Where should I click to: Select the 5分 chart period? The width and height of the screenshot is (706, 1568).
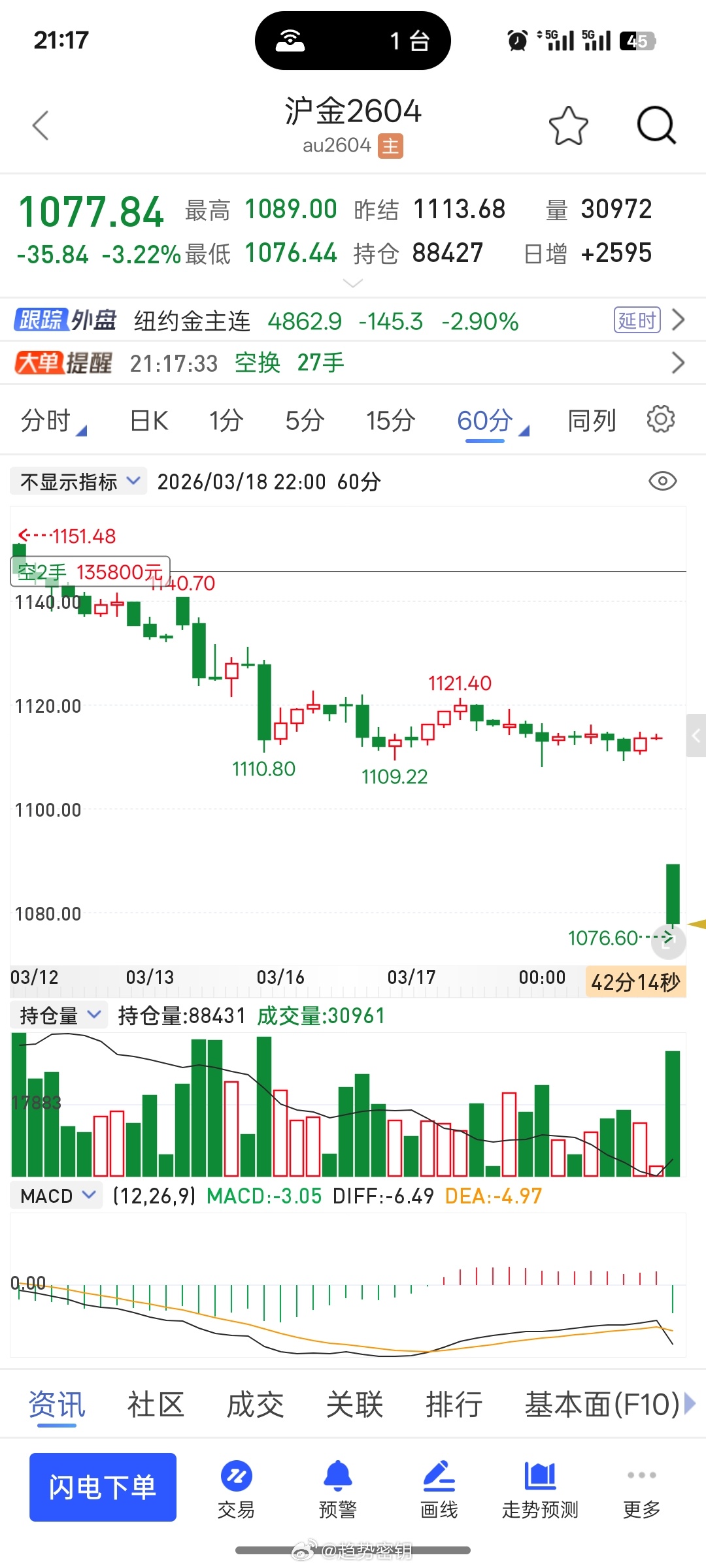tap(305, 421)
